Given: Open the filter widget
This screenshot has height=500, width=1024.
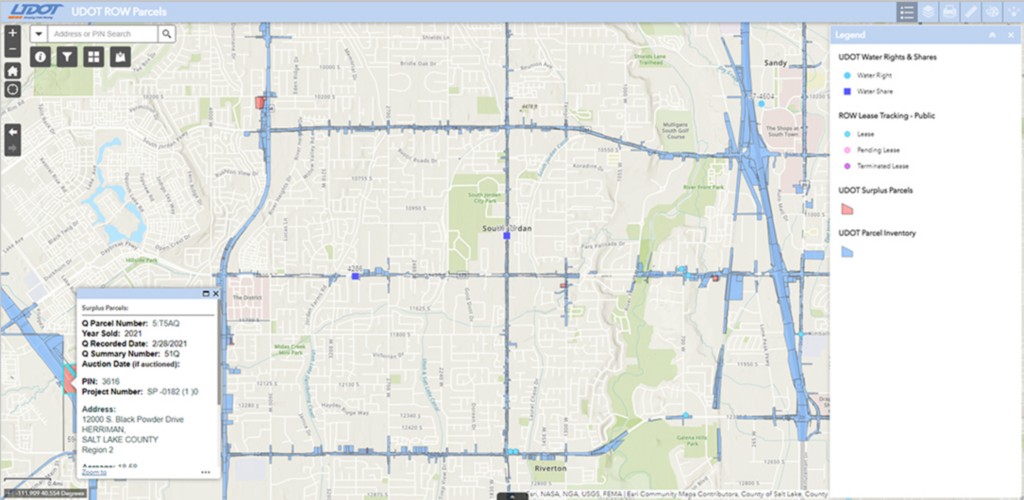Looking at the screenshot, I should 67,57.
